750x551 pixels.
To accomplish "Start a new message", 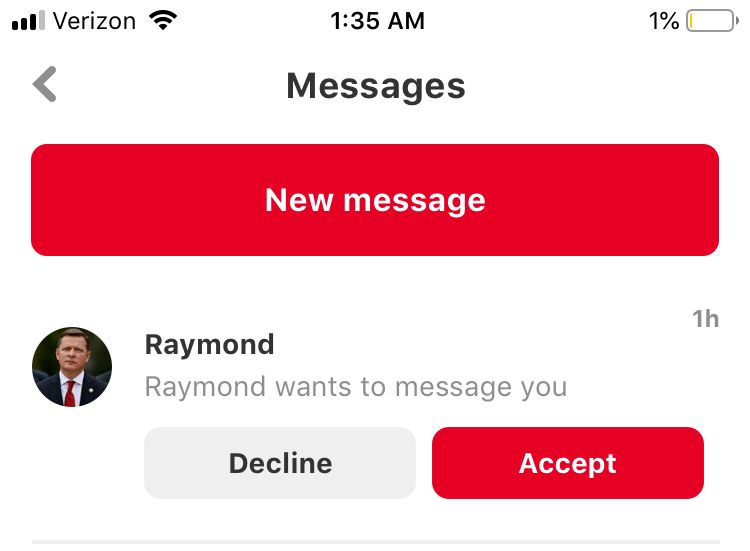I will pos(375,200).
